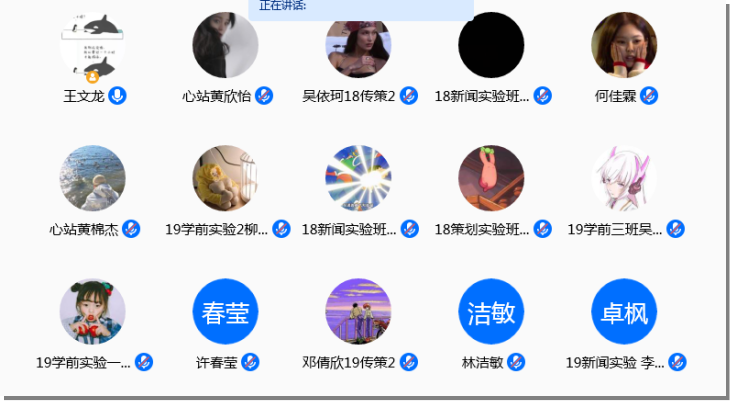Select participant 许春莹
The width and height of the screenshot is (730, 402).
pyautogui.click(x=225, y=312)
